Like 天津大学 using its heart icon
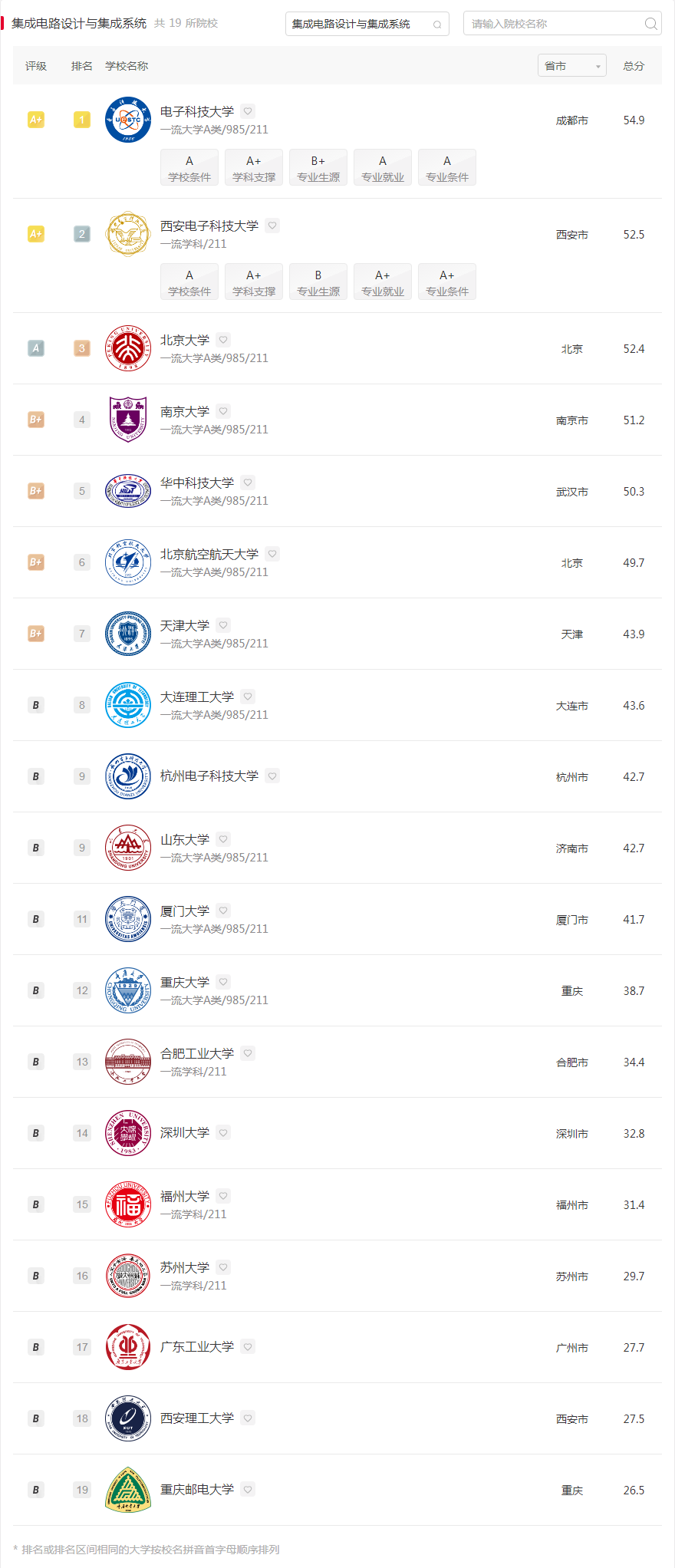 223,625
